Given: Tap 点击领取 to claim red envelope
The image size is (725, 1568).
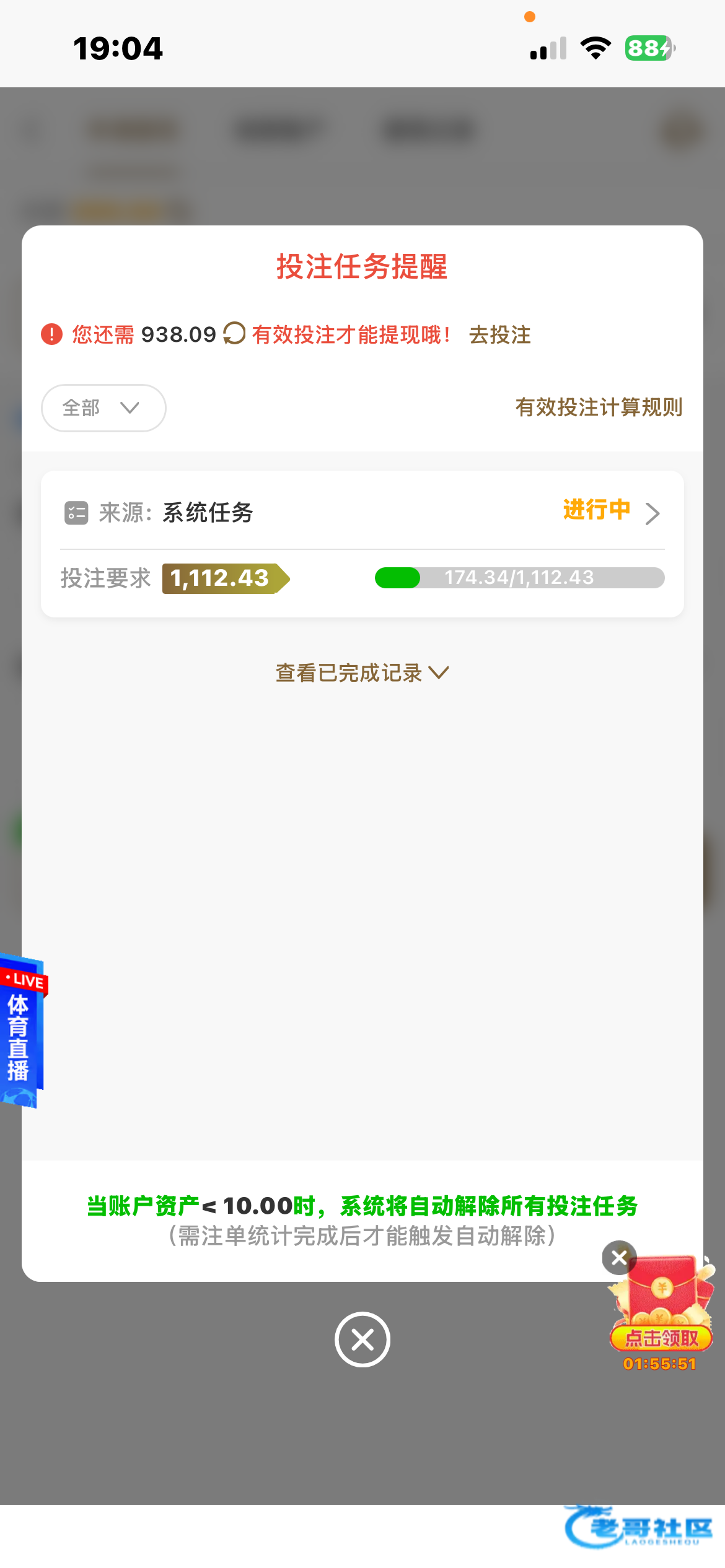Looking at the screenshot, I should pyautogui.click(x=661, y=1338).
